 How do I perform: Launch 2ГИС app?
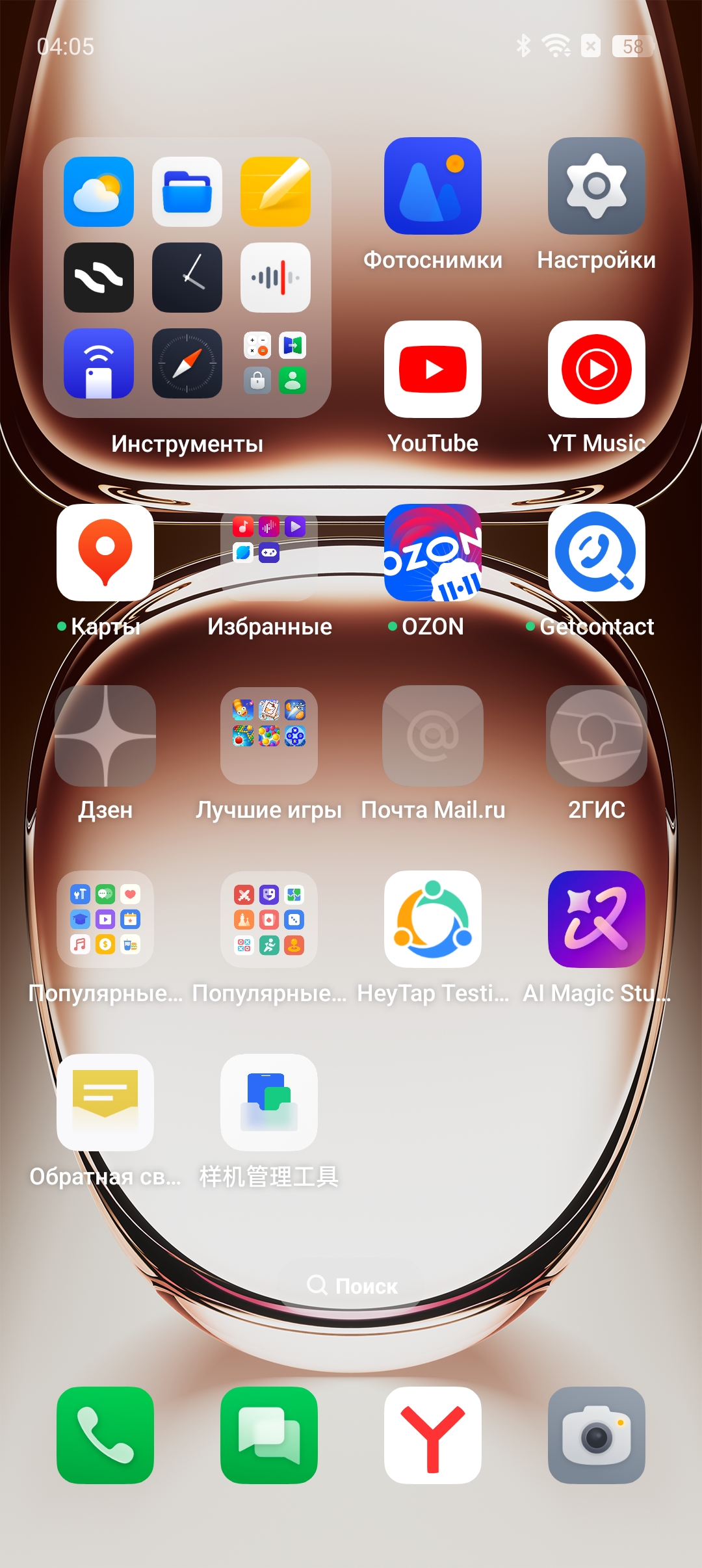click(596, 736)
